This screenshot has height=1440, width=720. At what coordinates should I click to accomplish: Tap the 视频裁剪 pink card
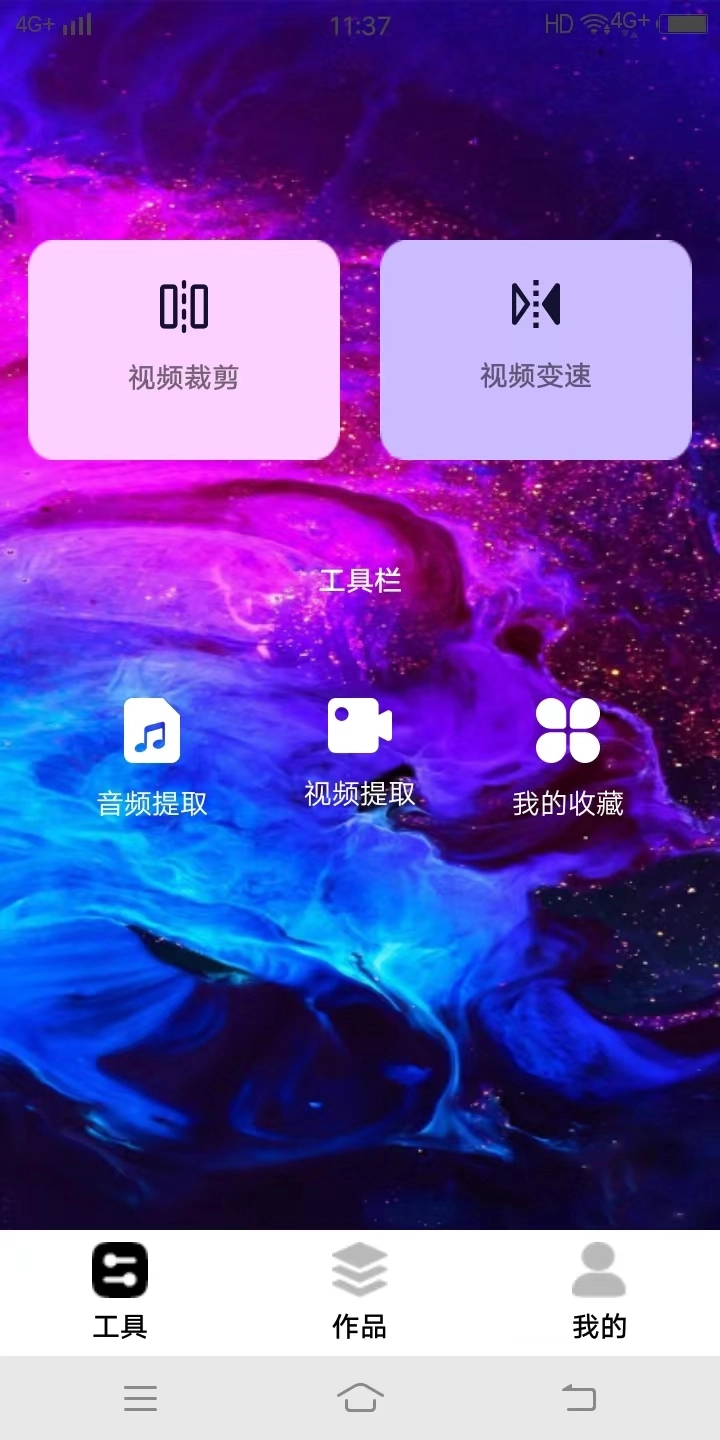click(x=183, y=347)
